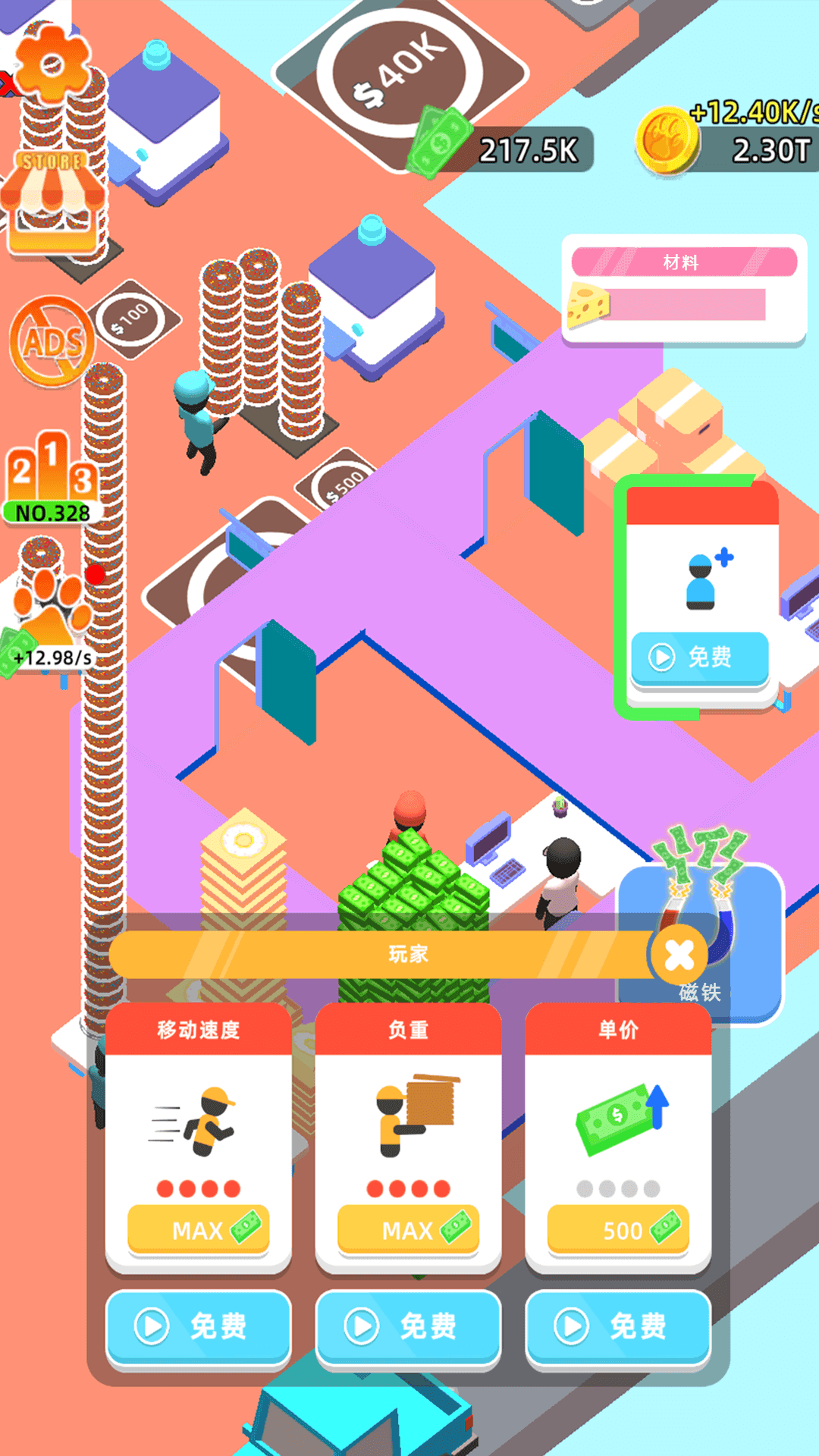The image size is (819, 1456).
Task: Tap 免费 under 负重 card
Action: point(408,1326)
